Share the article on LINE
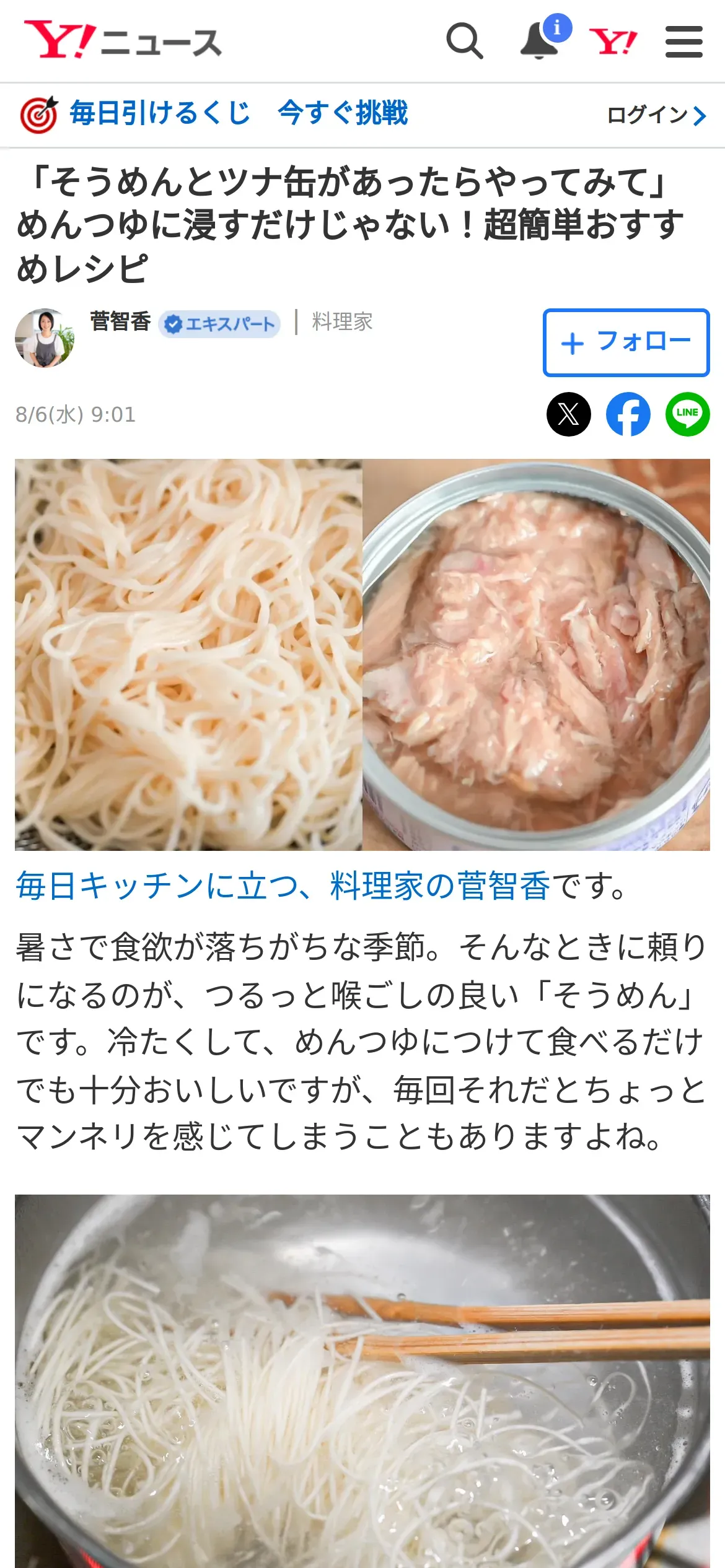The height and width of the screenshot is (1568, 725). pos(687,414)
